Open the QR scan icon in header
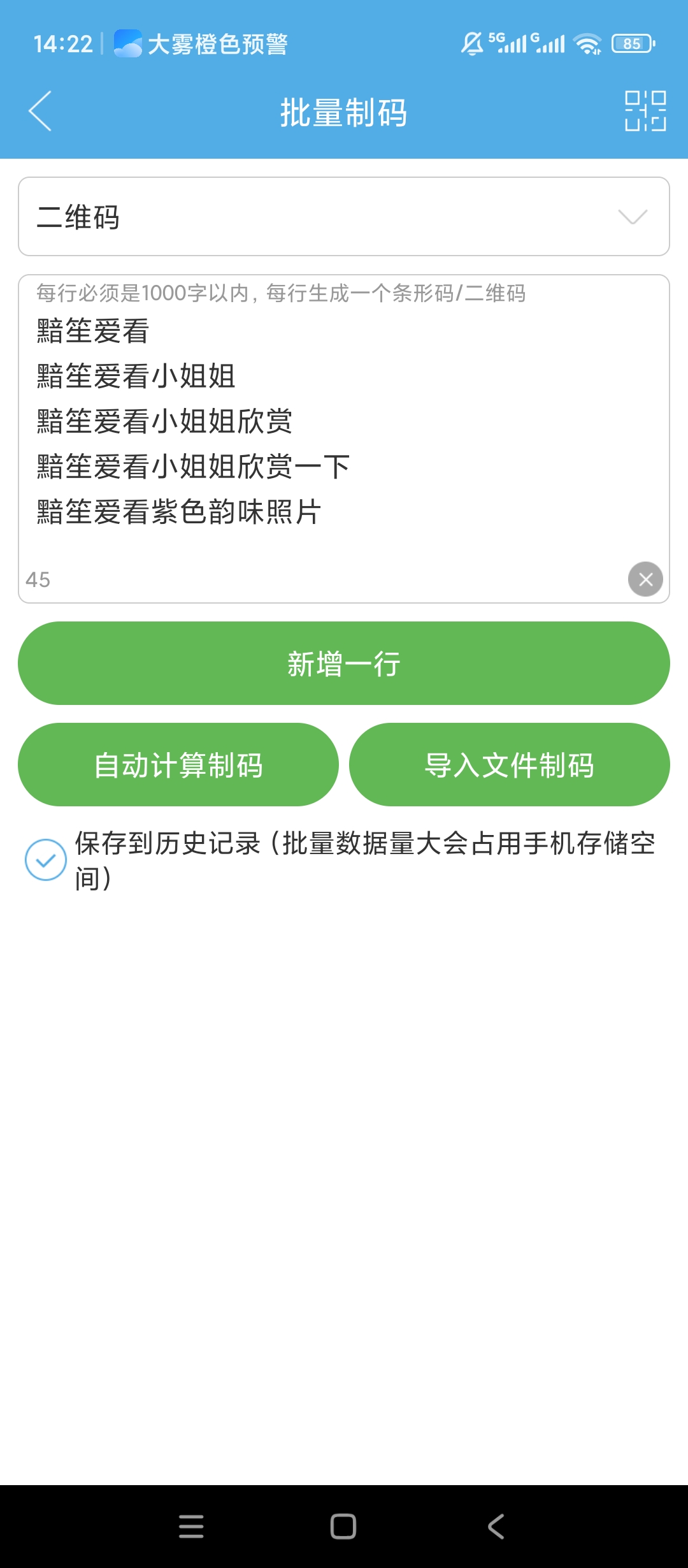 pos(645,111)
